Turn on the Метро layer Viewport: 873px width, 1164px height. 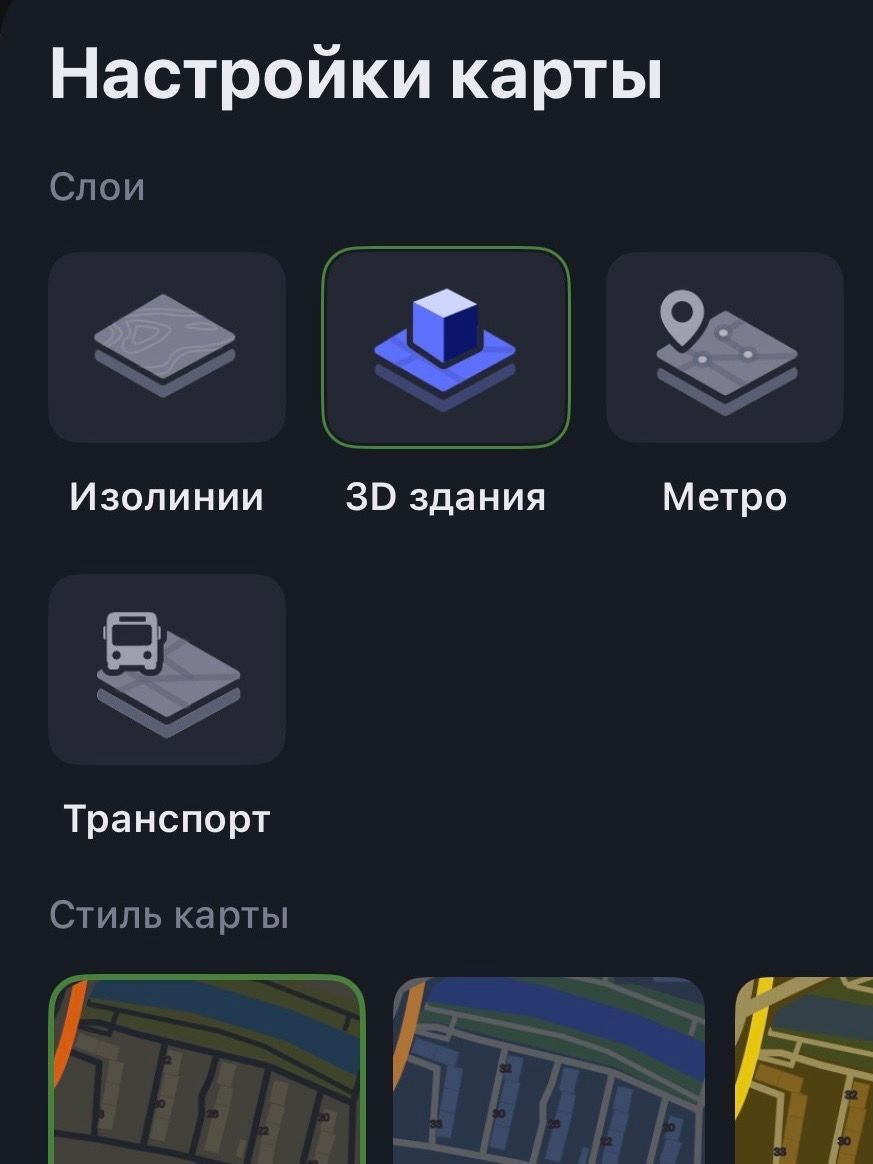pos(726,346)
